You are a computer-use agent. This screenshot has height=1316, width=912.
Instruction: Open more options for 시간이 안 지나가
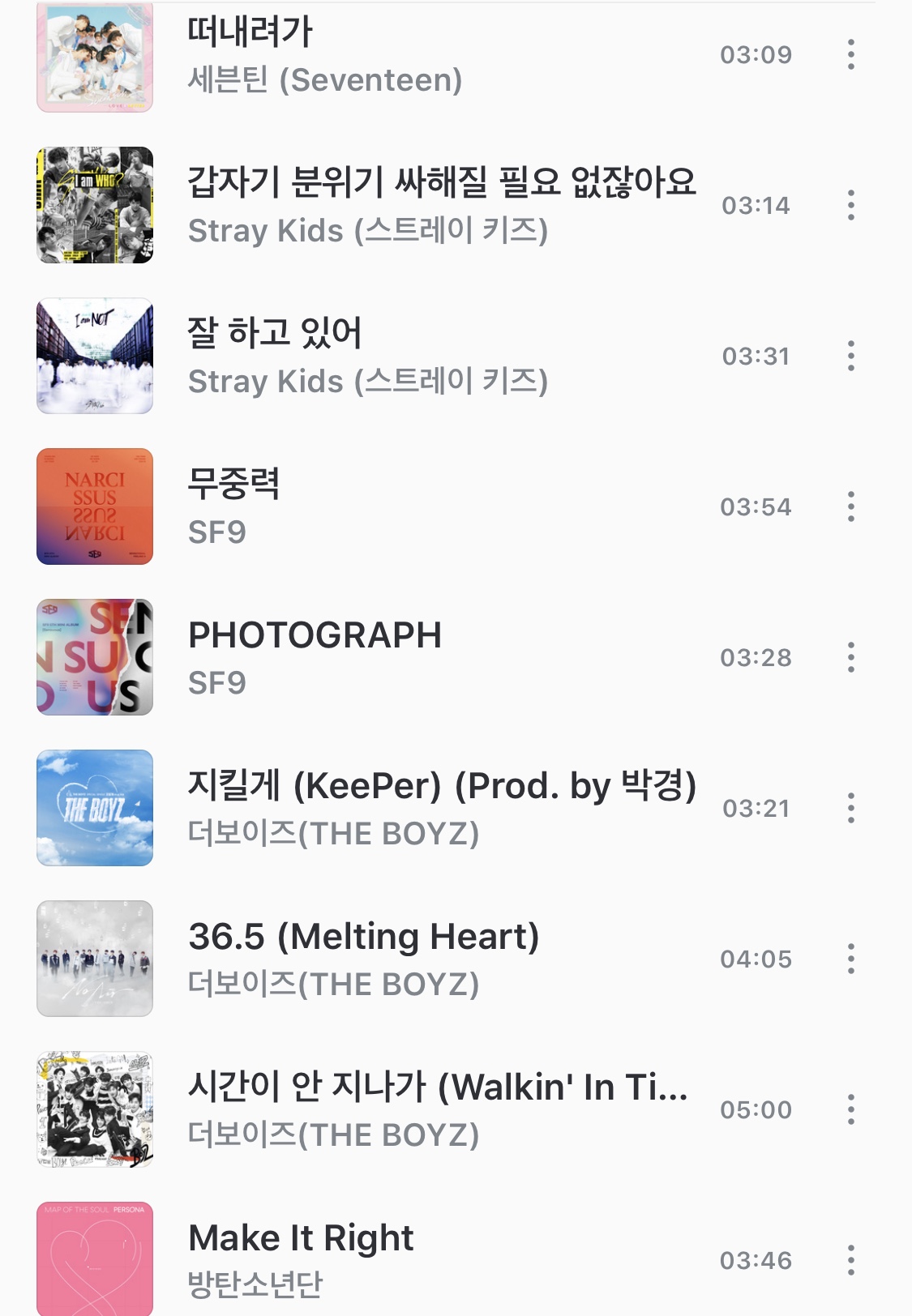coord(850,1109)
